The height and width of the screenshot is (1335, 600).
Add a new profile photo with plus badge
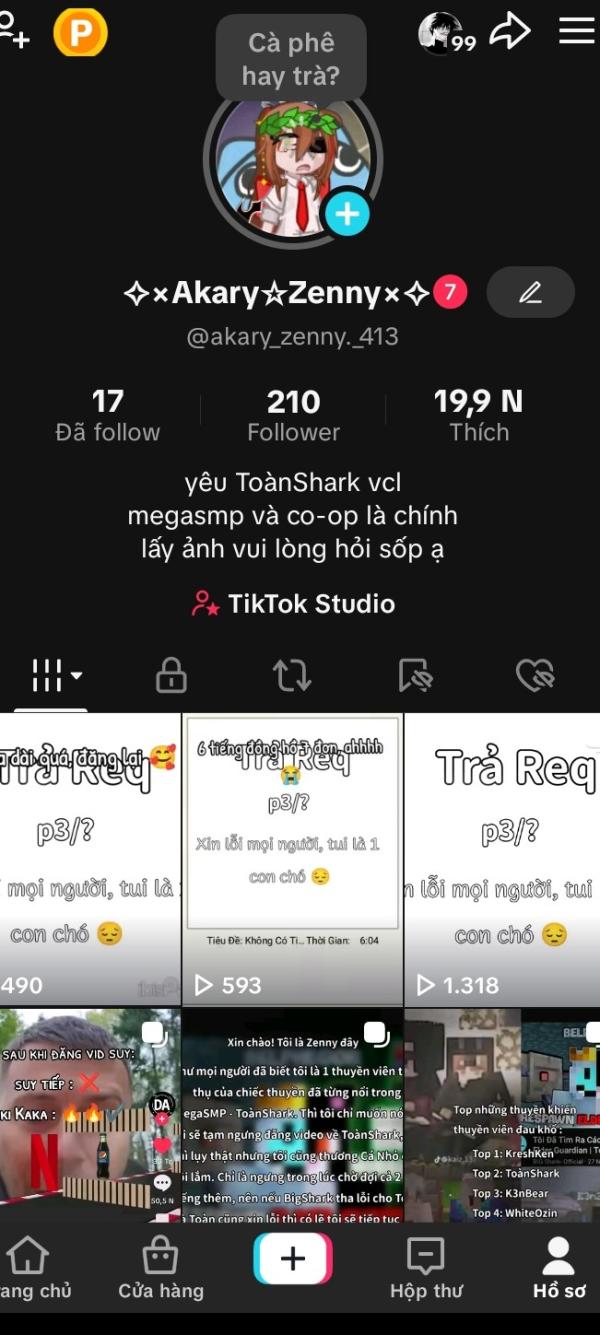coord(347,213)
